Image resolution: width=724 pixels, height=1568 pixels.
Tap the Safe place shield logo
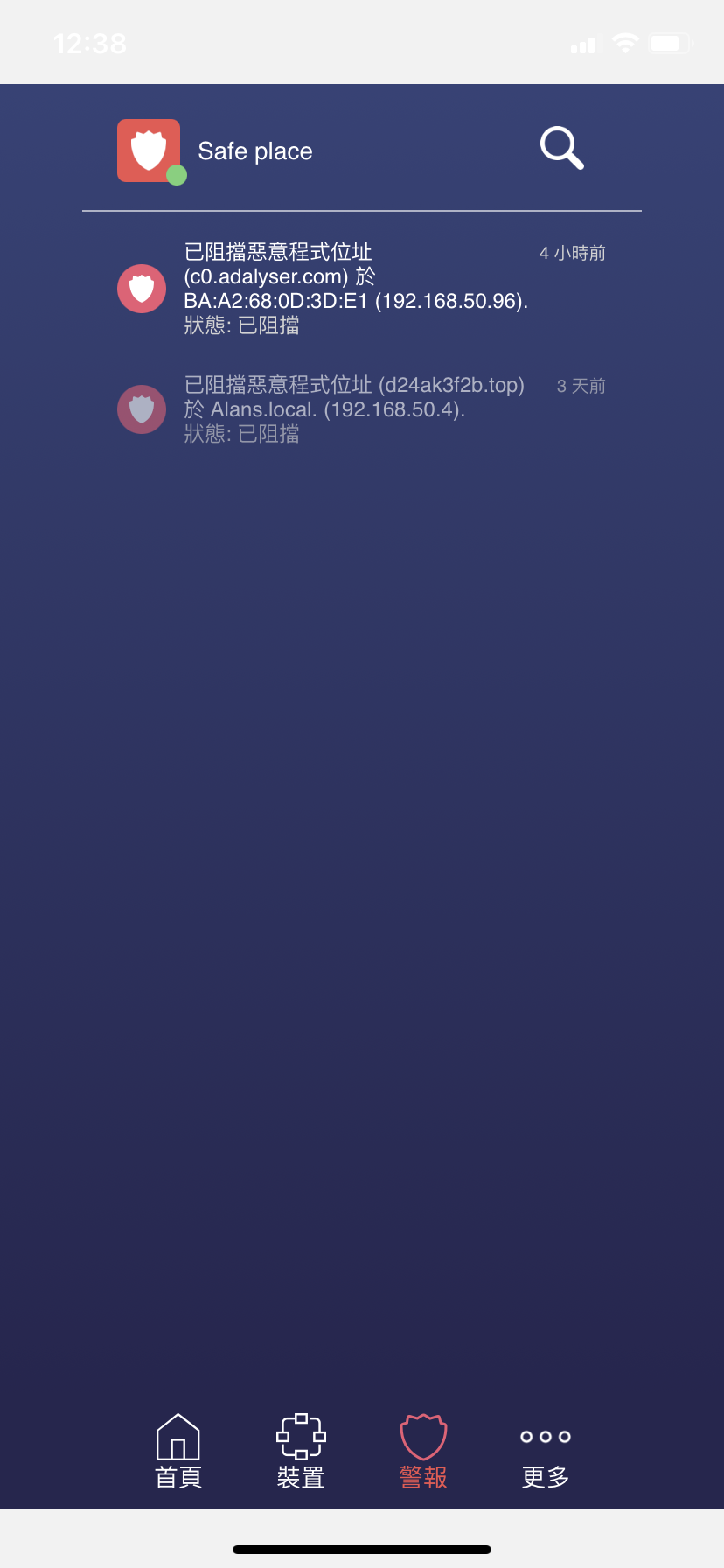coord(149,150)
